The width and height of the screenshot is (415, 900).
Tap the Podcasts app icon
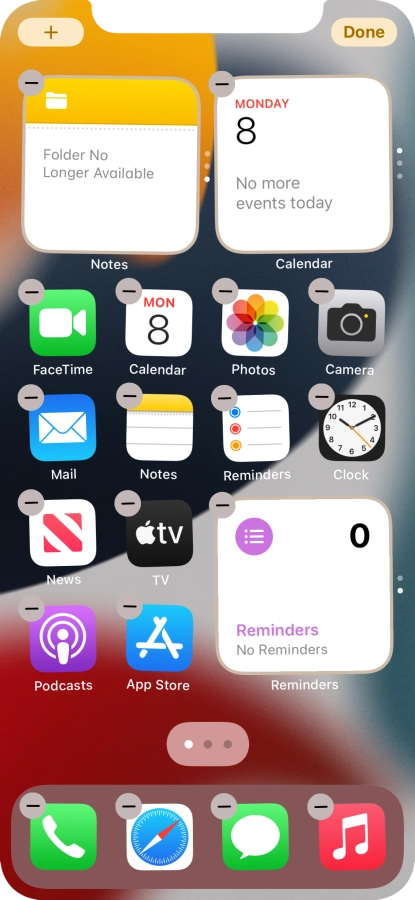pyautogui.click(x=63, y=638)
